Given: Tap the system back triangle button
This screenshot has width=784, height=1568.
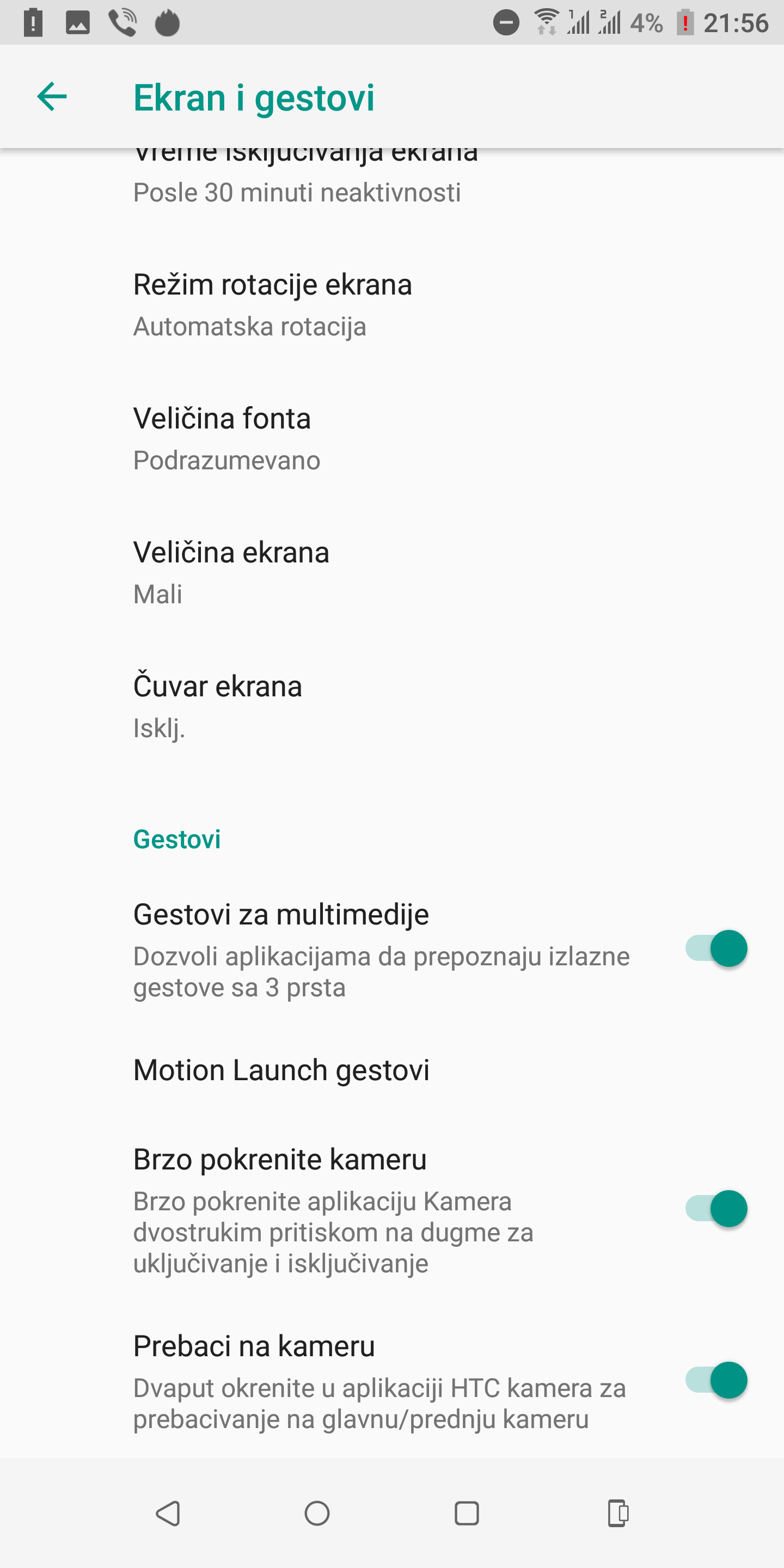Looking at the screenshot, I should pos(167,1513).
